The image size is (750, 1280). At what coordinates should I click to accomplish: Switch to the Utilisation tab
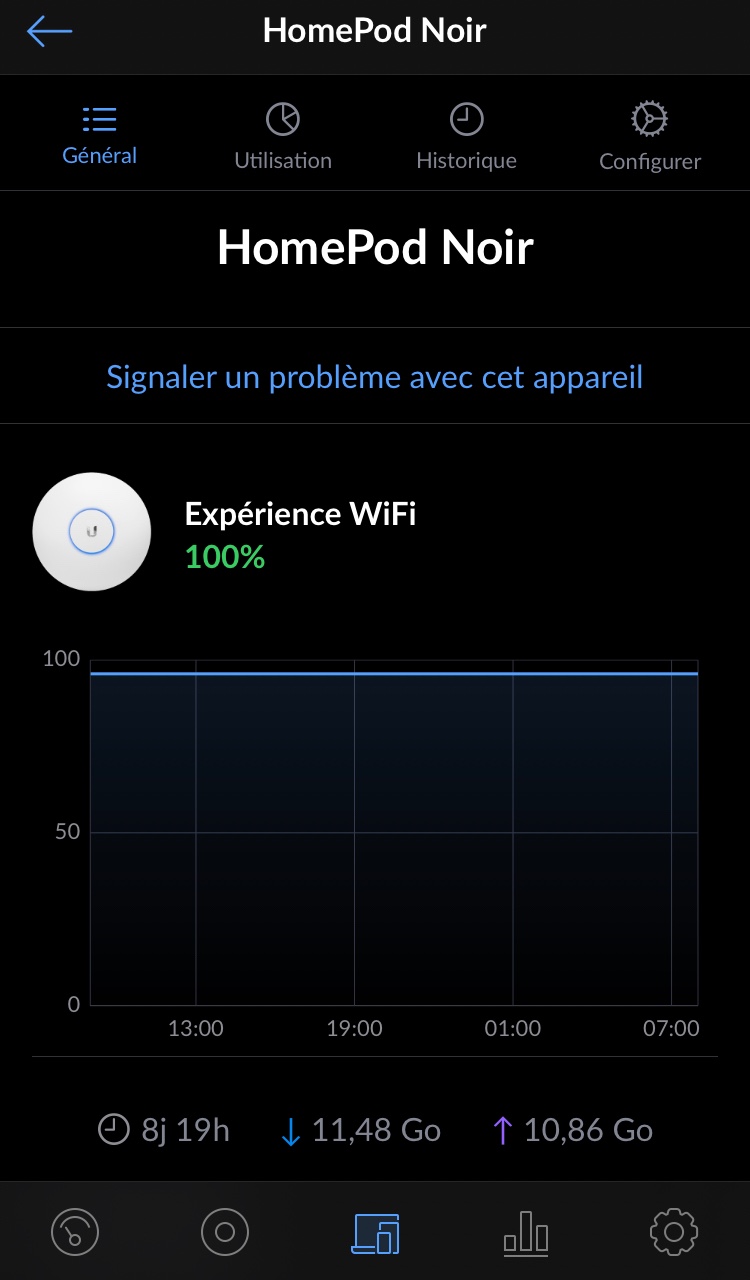pyautogui.click(x=283, y=136)
